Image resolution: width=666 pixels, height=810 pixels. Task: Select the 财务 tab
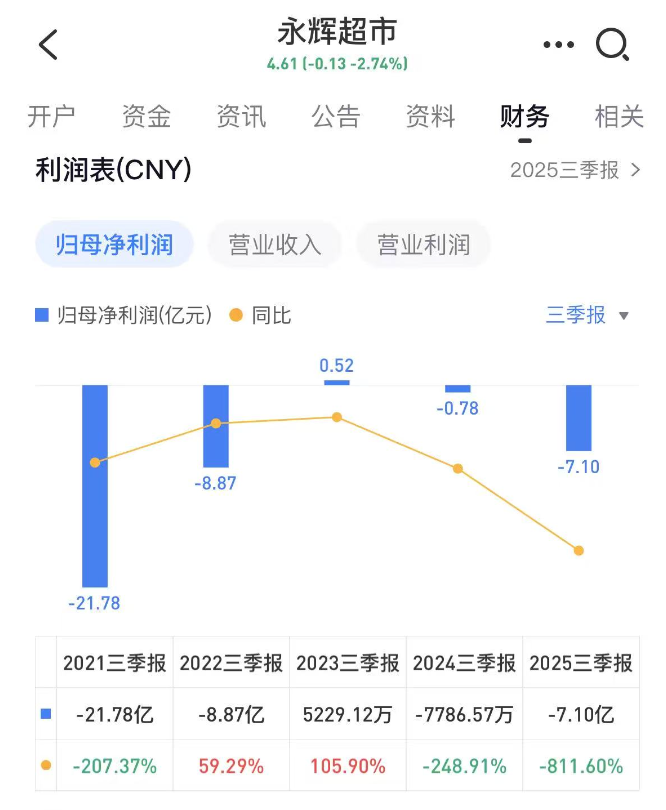[524, 117]
